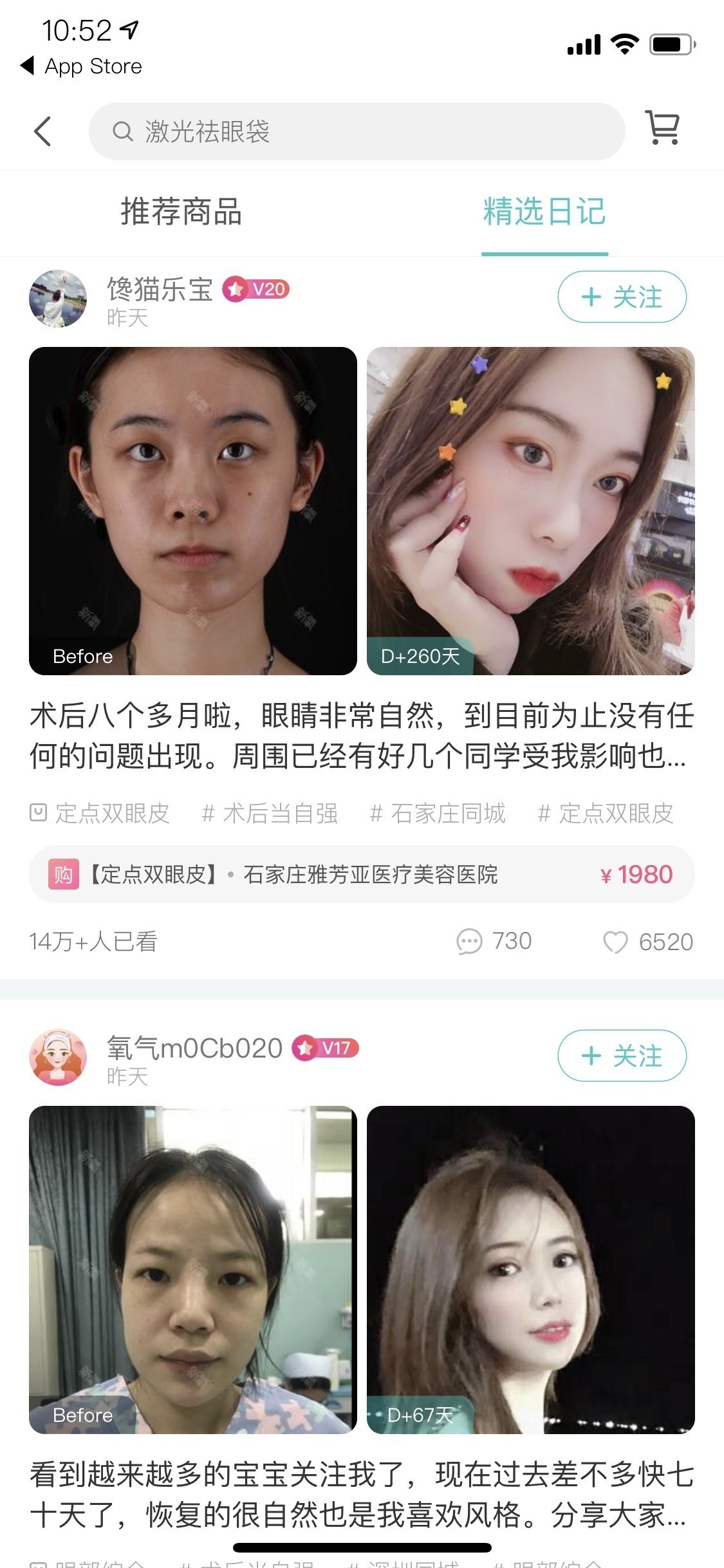View 馋猫乐宝's Before photo
Image resolution: width=724 pixels, height=1568 pixels.
pyautogui.click(x=193, y=510)
